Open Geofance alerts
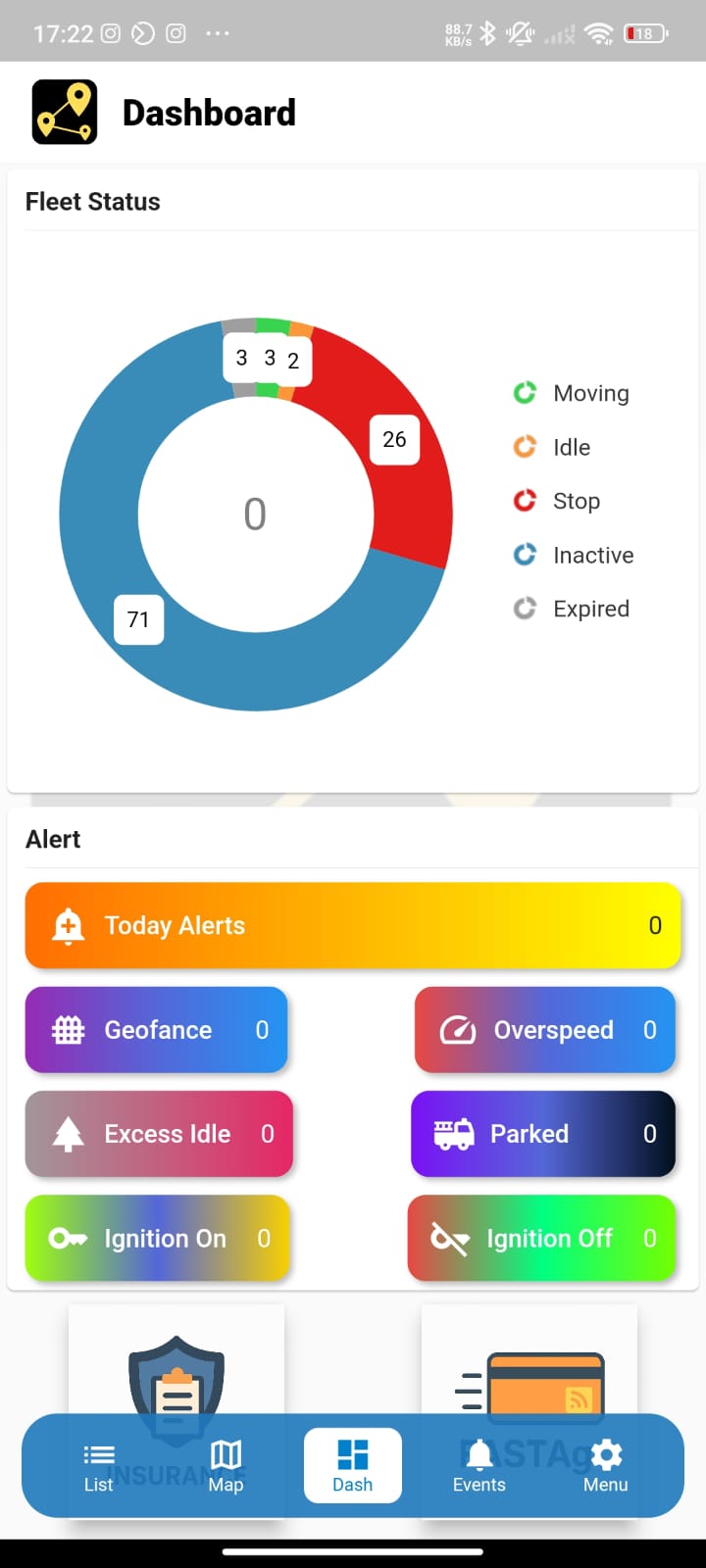This screenshot has height=1568, width=706. [x=157, y=1029]
